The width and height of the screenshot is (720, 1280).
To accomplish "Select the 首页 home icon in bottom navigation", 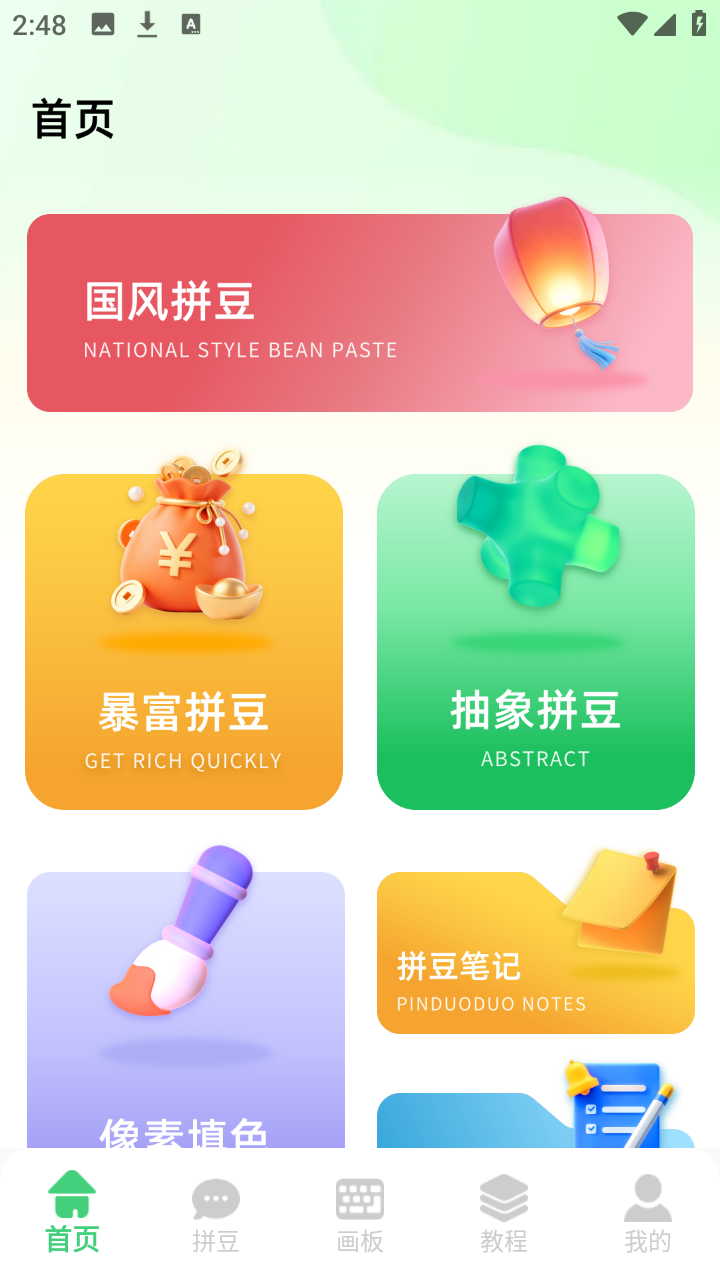I will [x=71, y=1194].
